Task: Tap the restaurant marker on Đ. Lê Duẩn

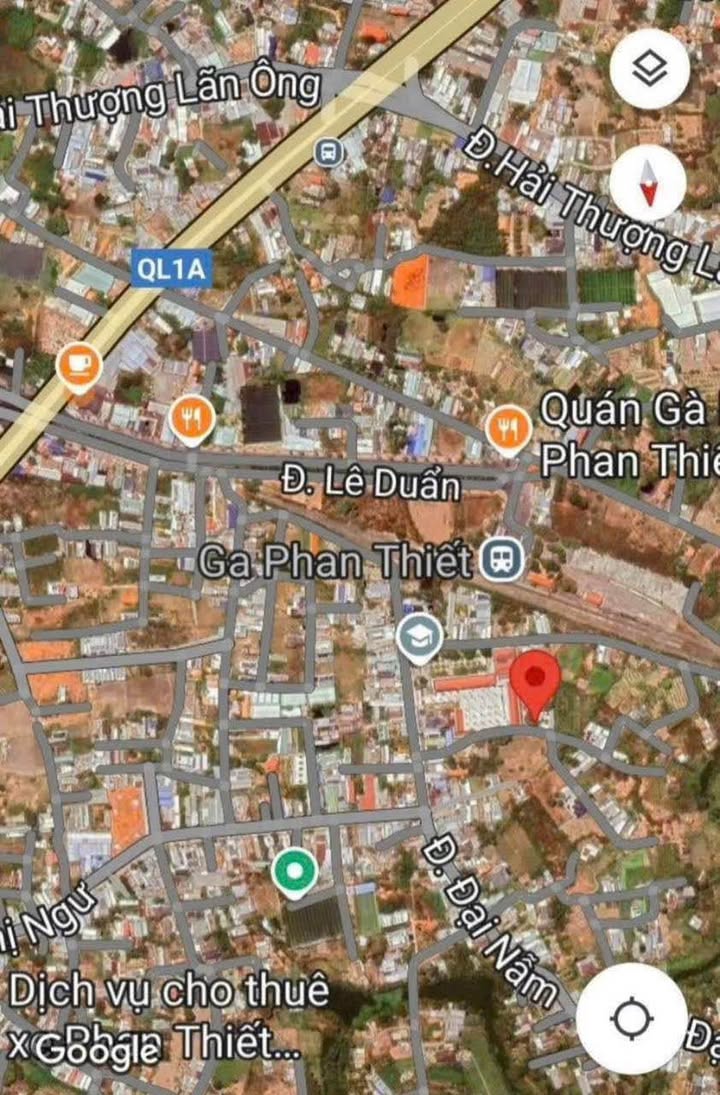Action: coord(192,419)
